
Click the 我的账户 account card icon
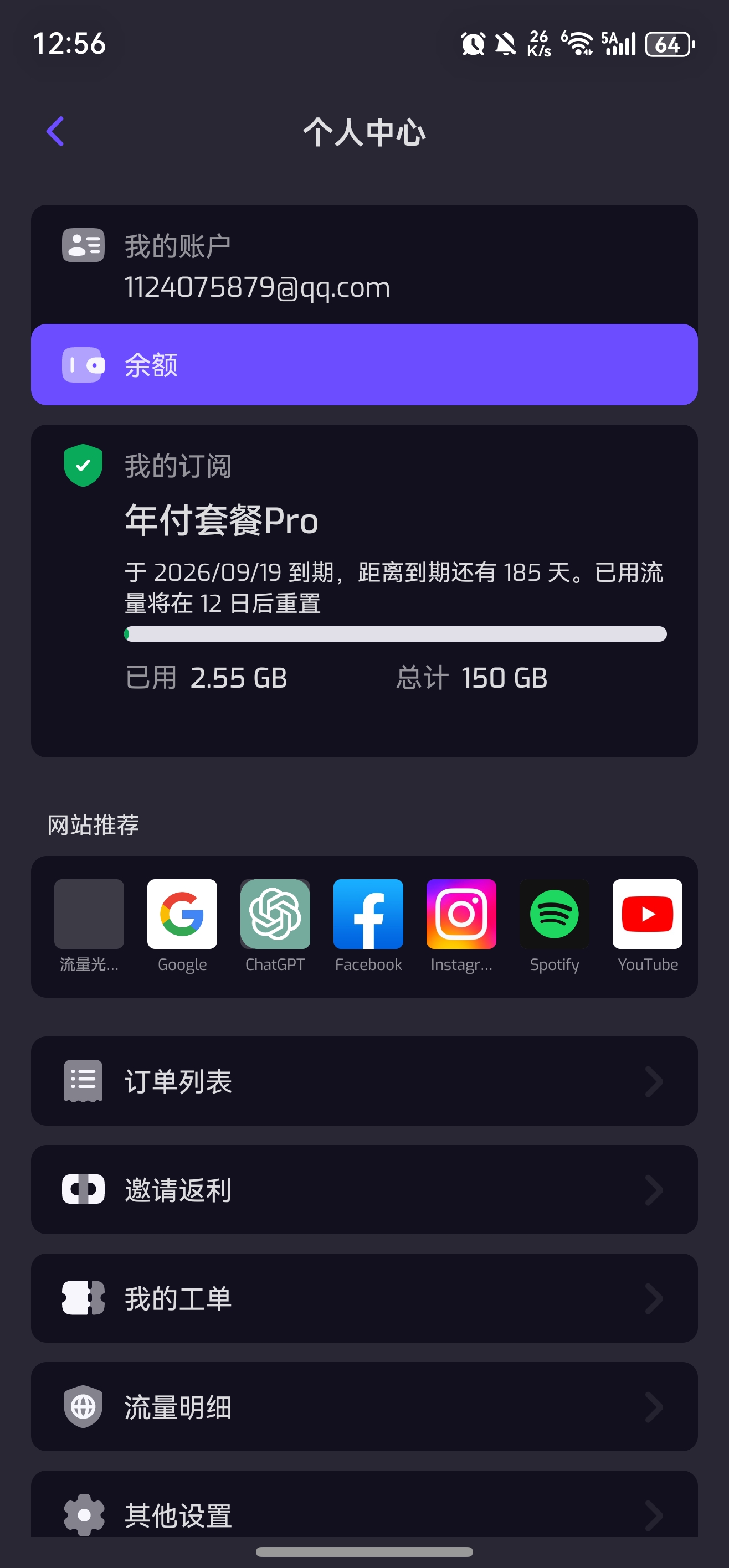(x=83, y=244)
